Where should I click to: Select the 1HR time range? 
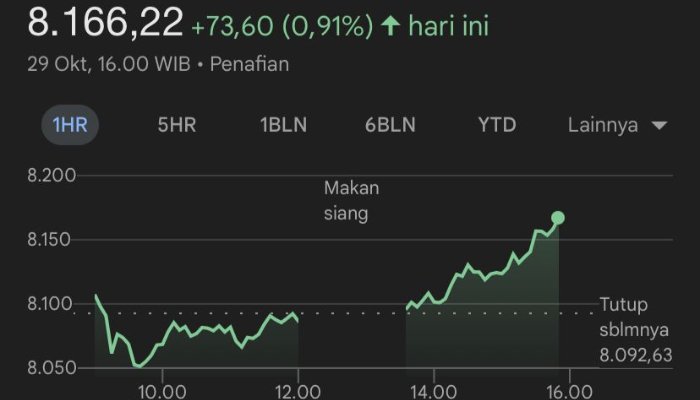pyautogui.click(x=70, y=125)
